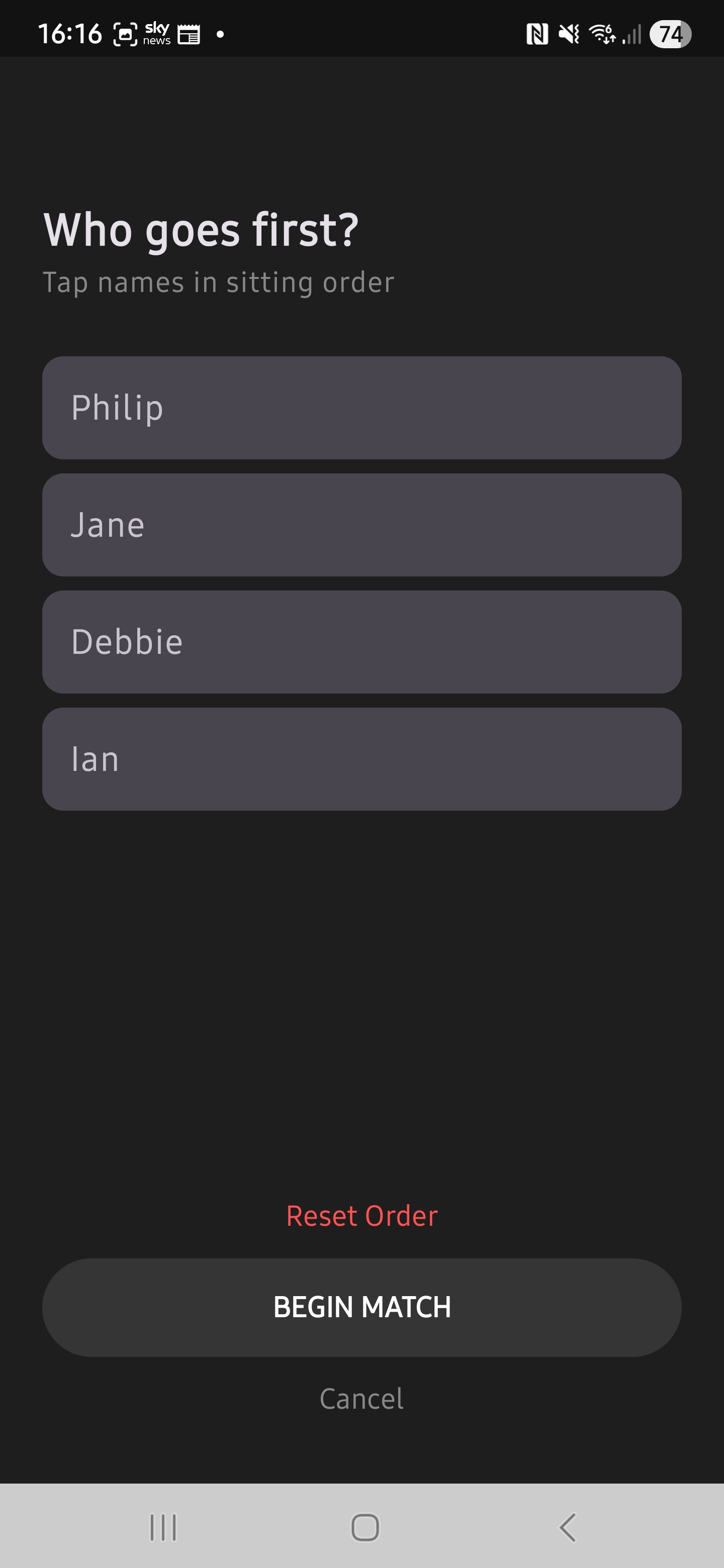The image size is (724, 1568).
Task: Select Philip to go first
Action: 361,408
